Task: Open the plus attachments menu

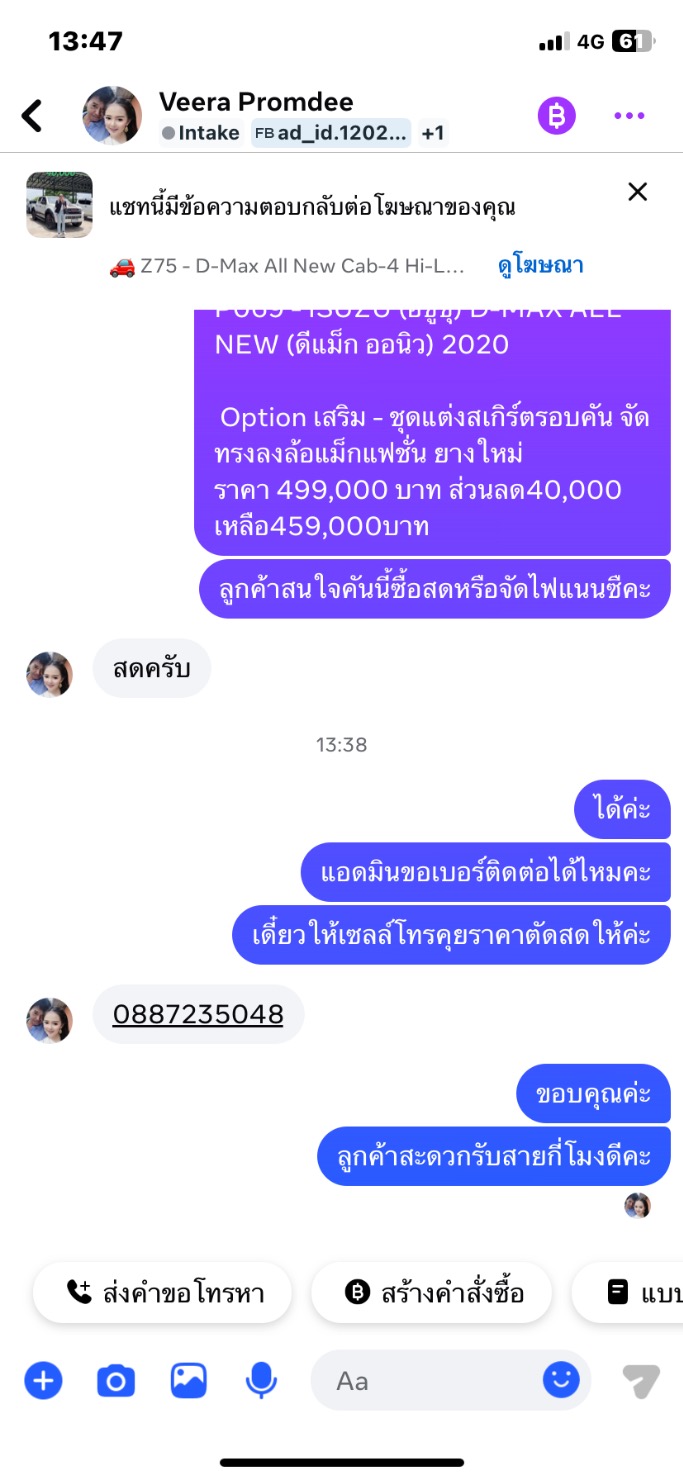Action: coord(43,1381)
